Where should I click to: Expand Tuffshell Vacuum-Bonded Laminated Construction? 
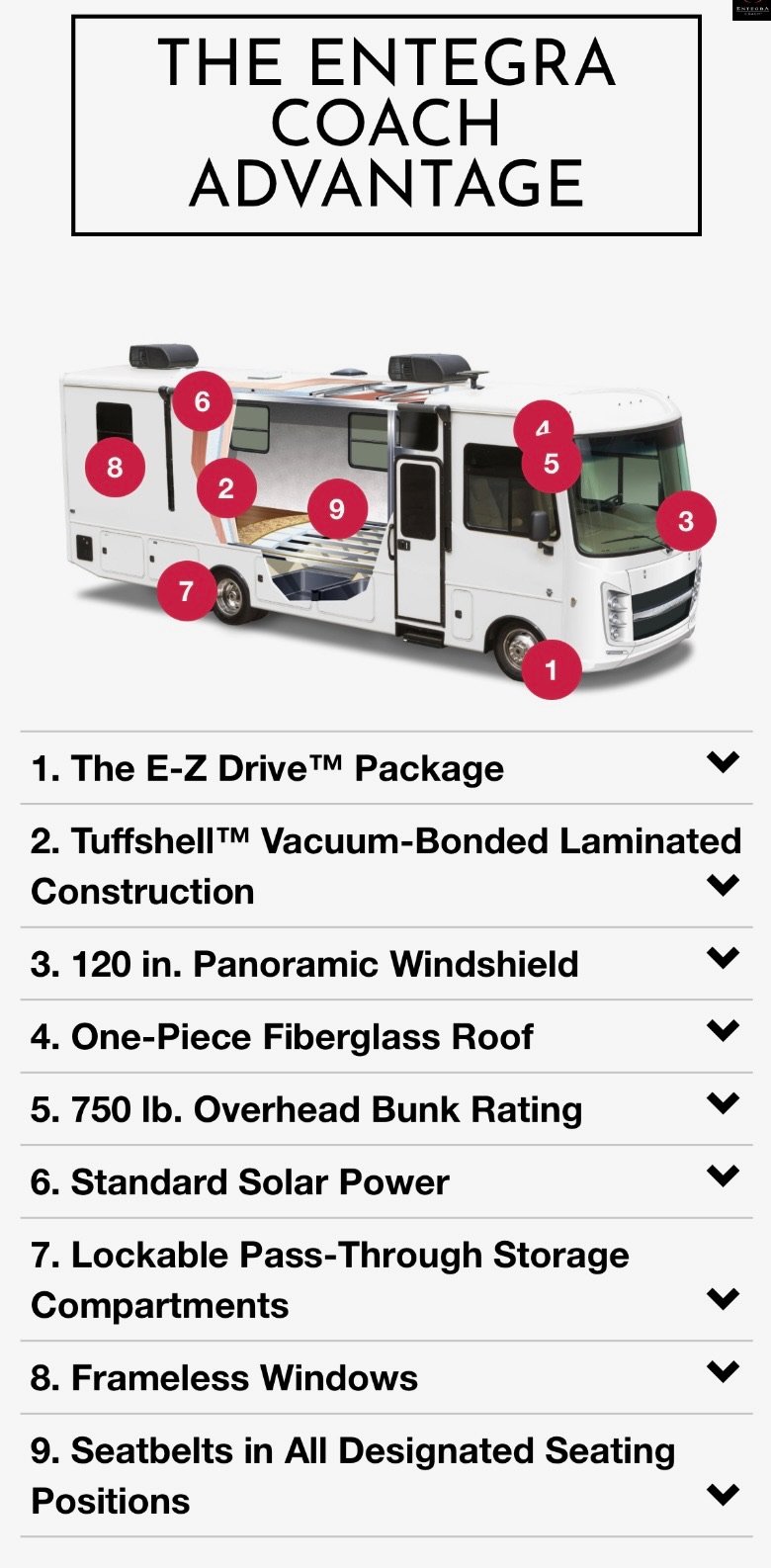pos(385,865)
